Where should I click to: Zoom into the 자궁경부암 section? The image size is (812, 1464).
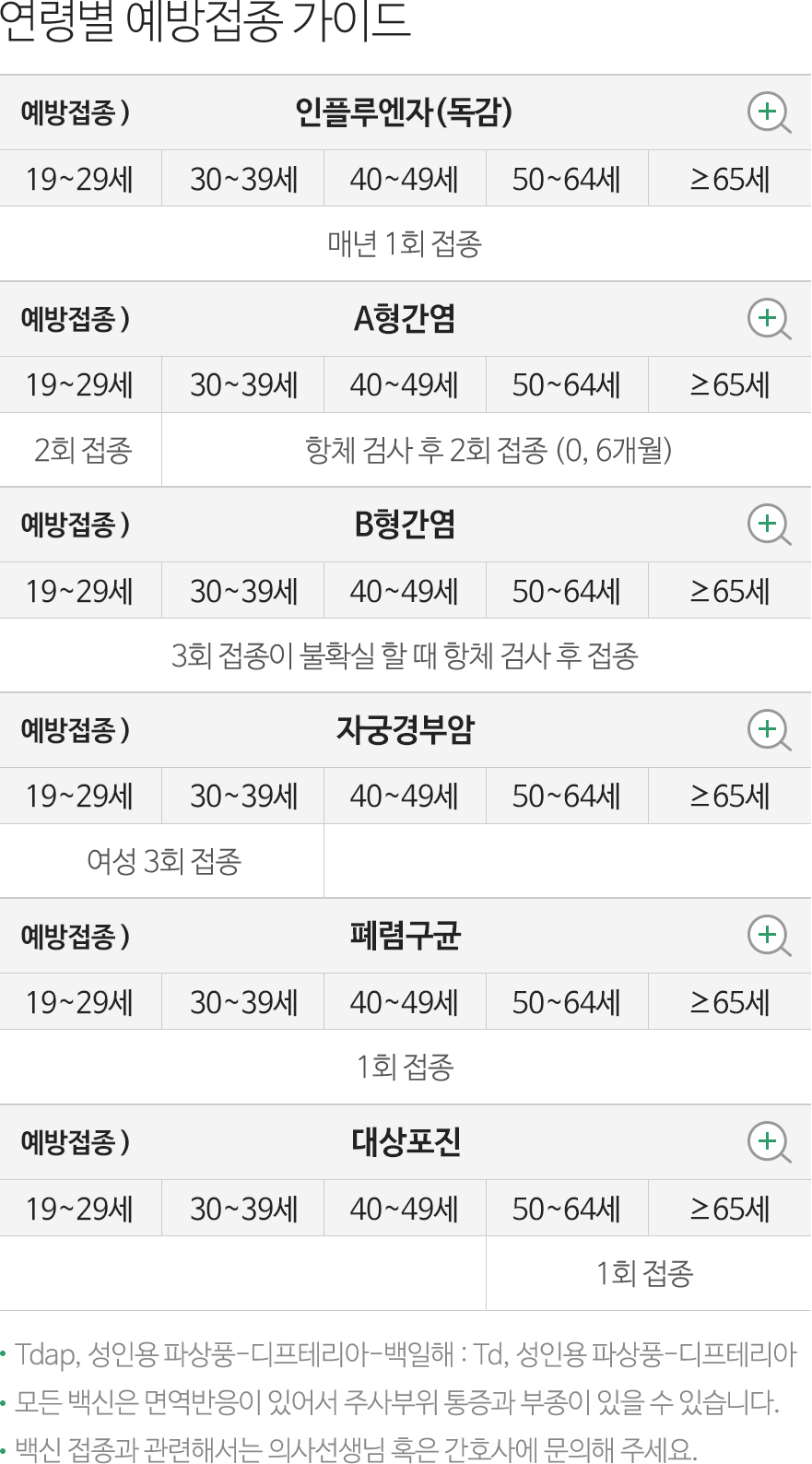point(769,730)
